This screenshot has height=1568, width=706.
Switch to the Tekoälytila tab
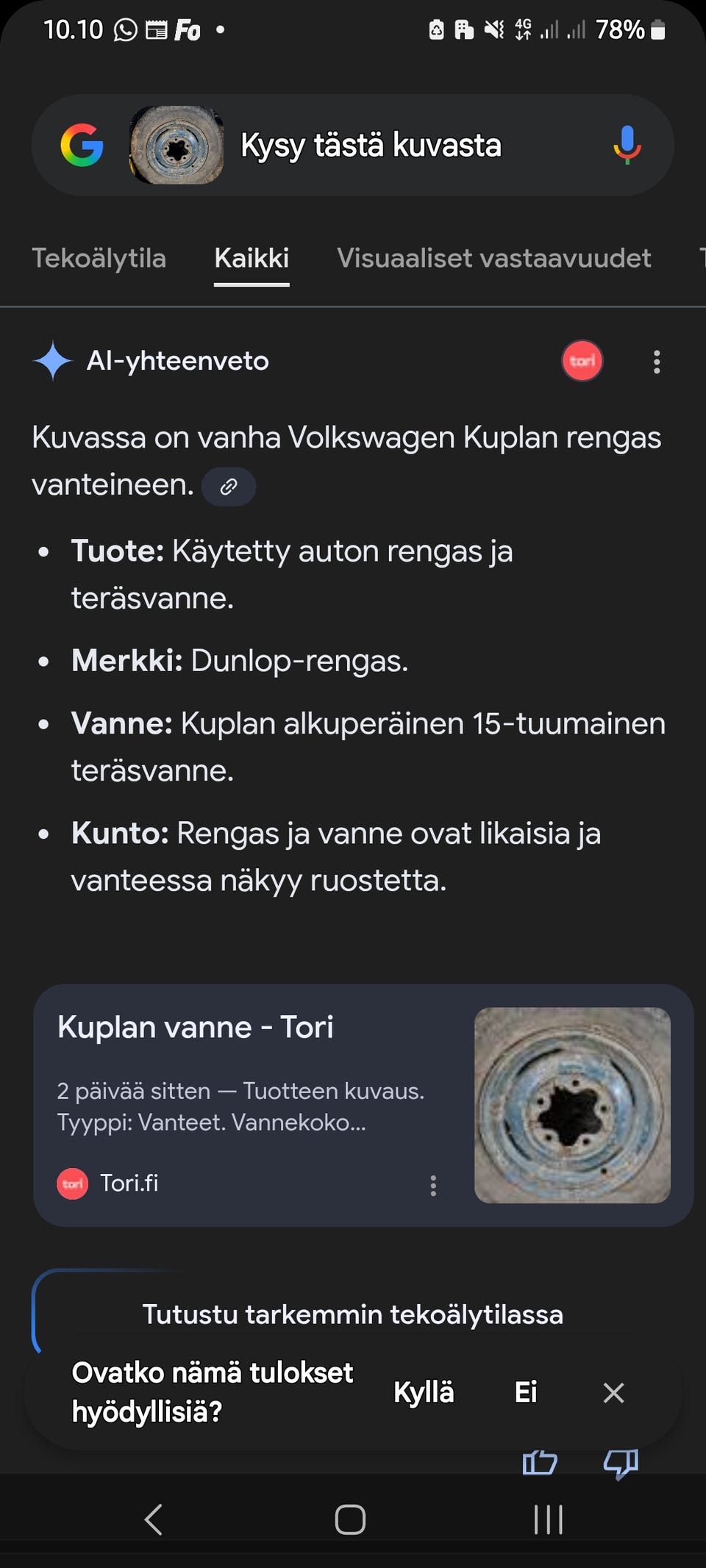(x=100, y=258)
